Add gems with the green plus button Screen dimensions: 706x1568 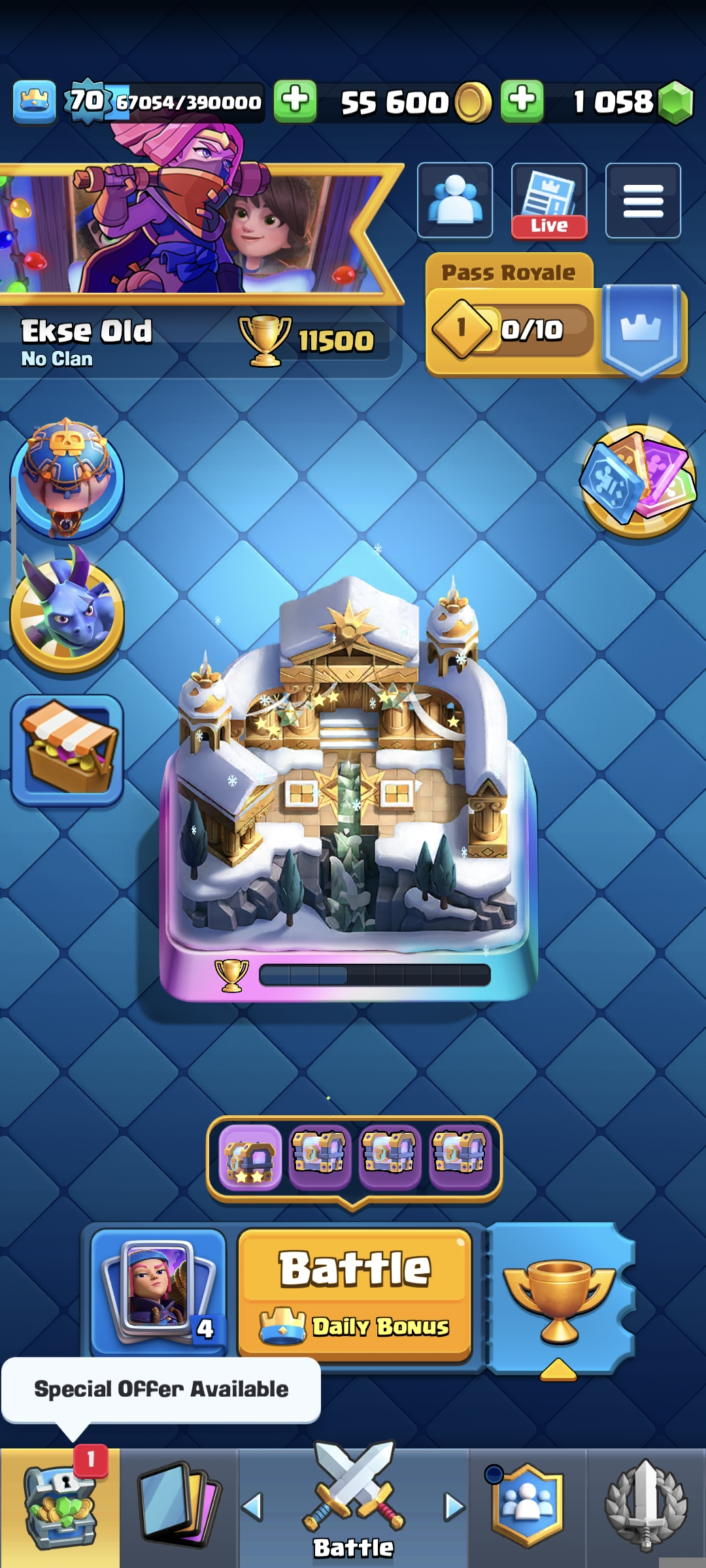(522, 102)
